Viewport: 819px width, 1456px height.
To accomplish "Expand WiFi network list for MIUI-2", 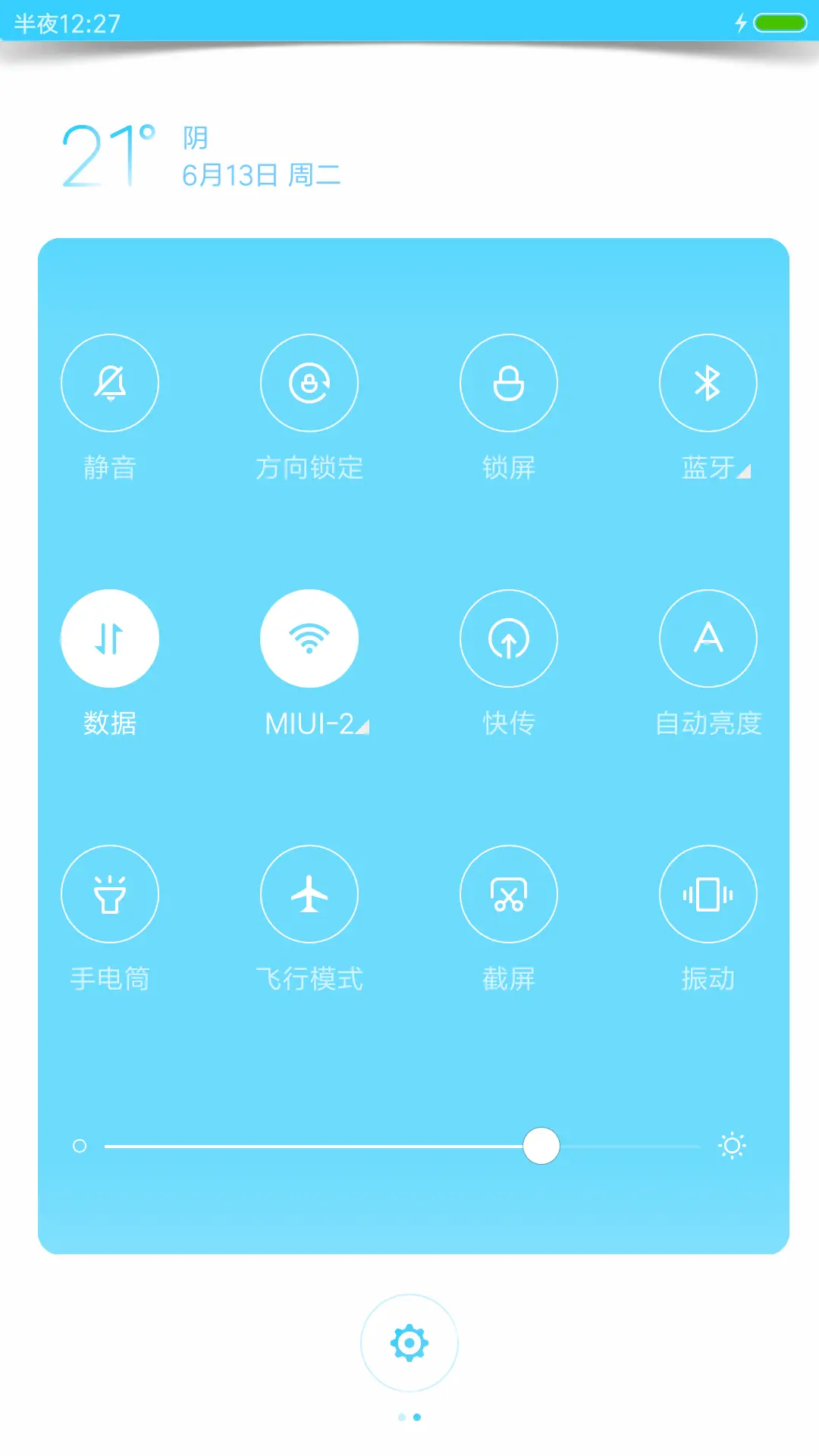I will [x=362, y=726].
